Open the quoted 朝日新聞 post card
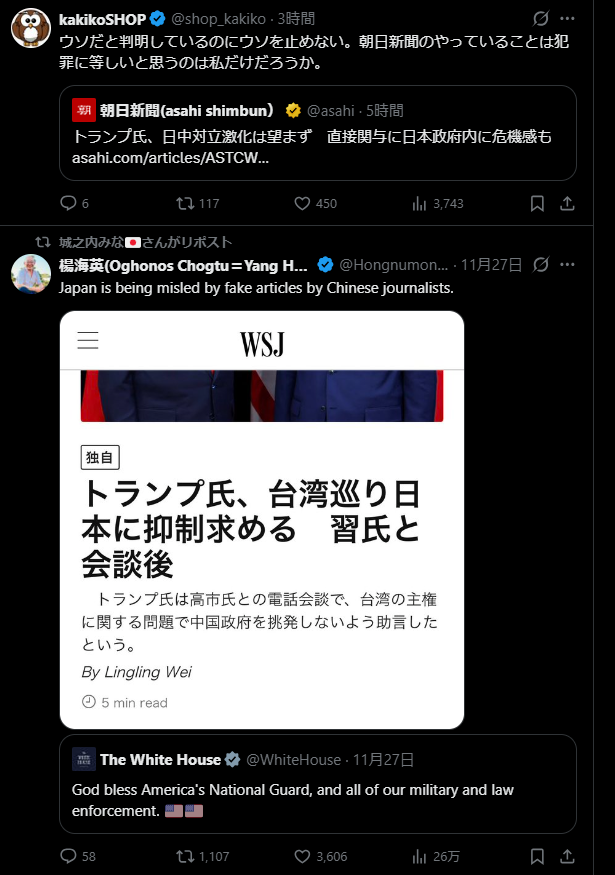 (317, 133)
